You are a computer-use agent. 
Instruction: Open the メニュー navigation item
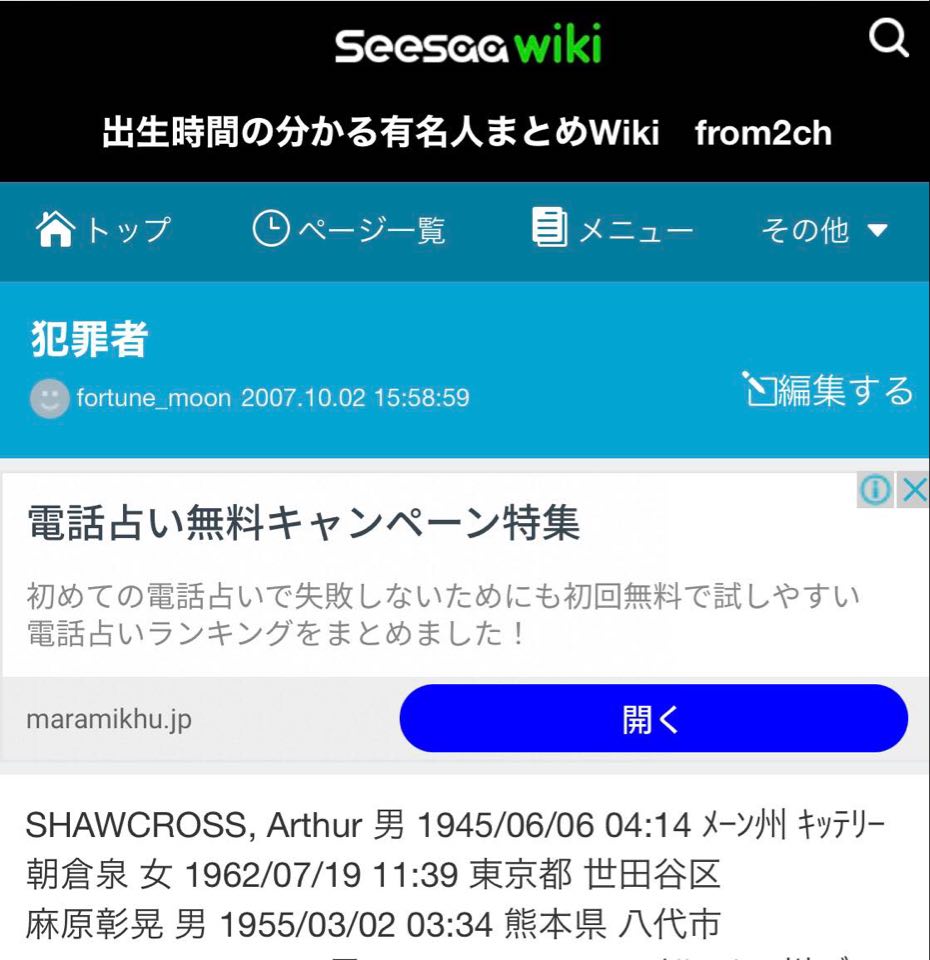612,231
